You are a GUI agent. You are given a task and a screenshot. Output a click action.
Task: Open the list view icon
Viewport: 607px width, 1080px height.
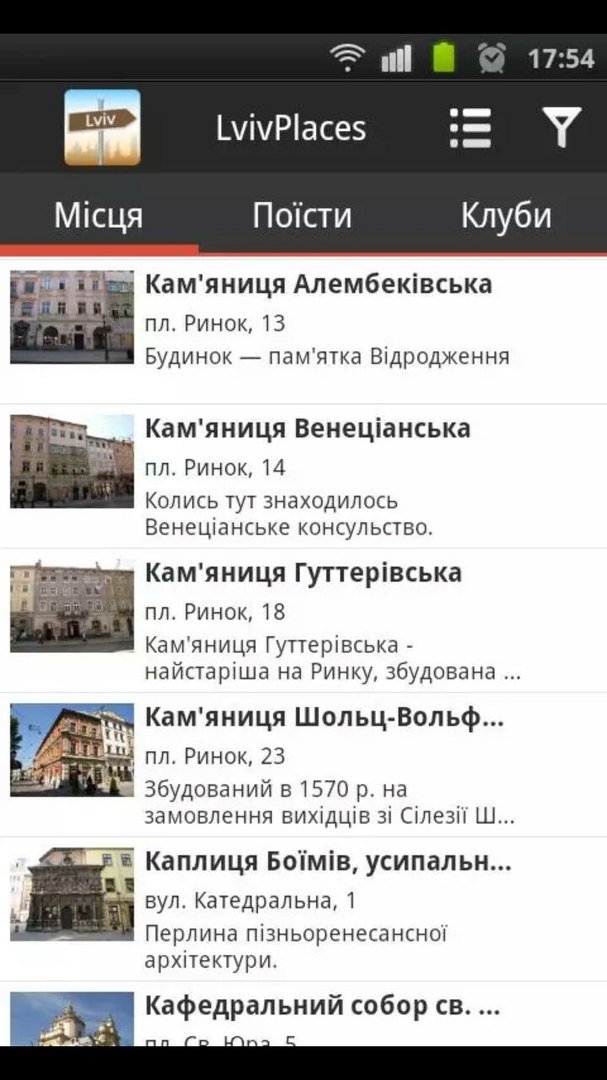(471, 128)
